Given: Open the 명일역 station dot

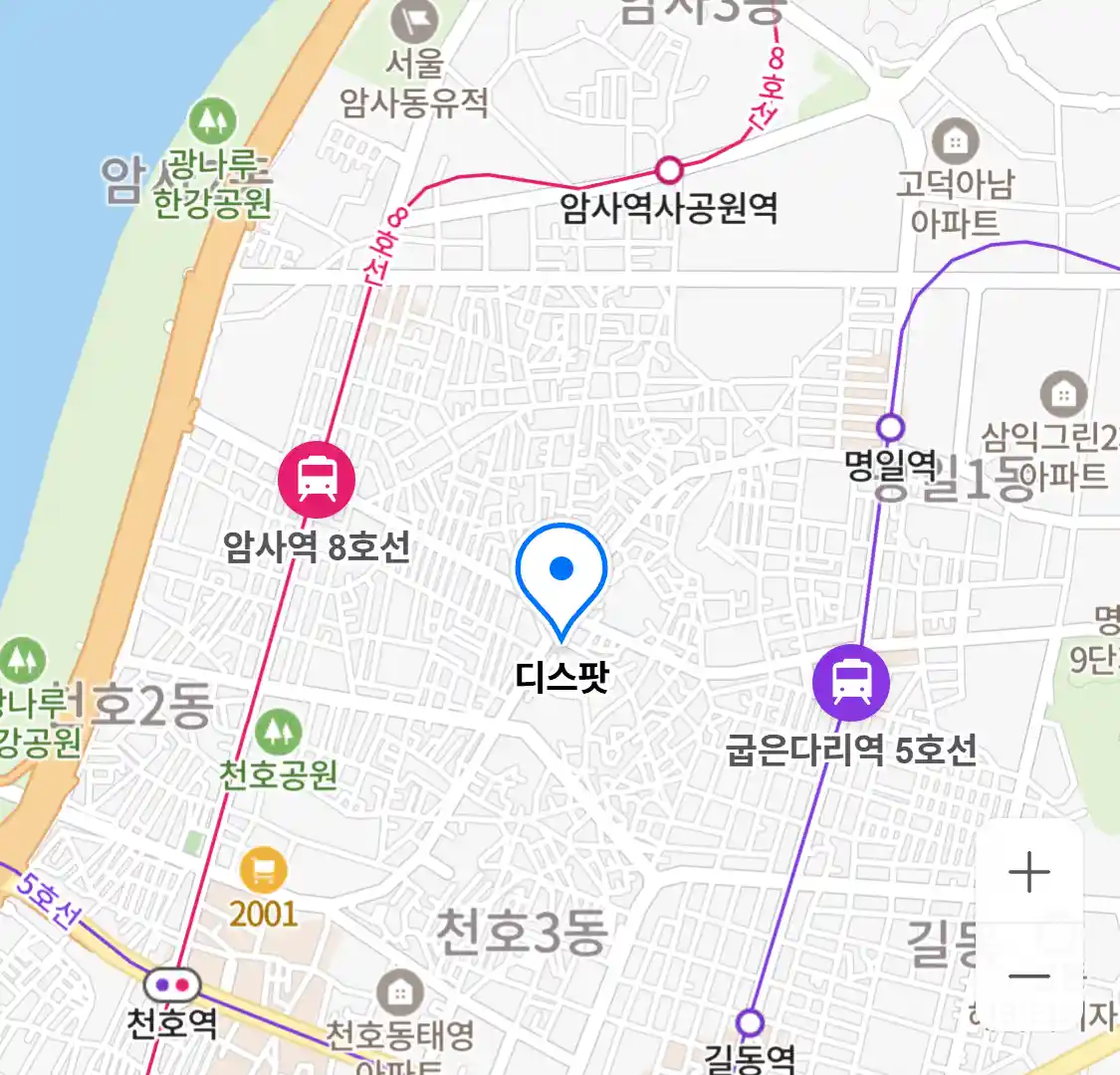Looking at the screenshot, I should [890, 428].
